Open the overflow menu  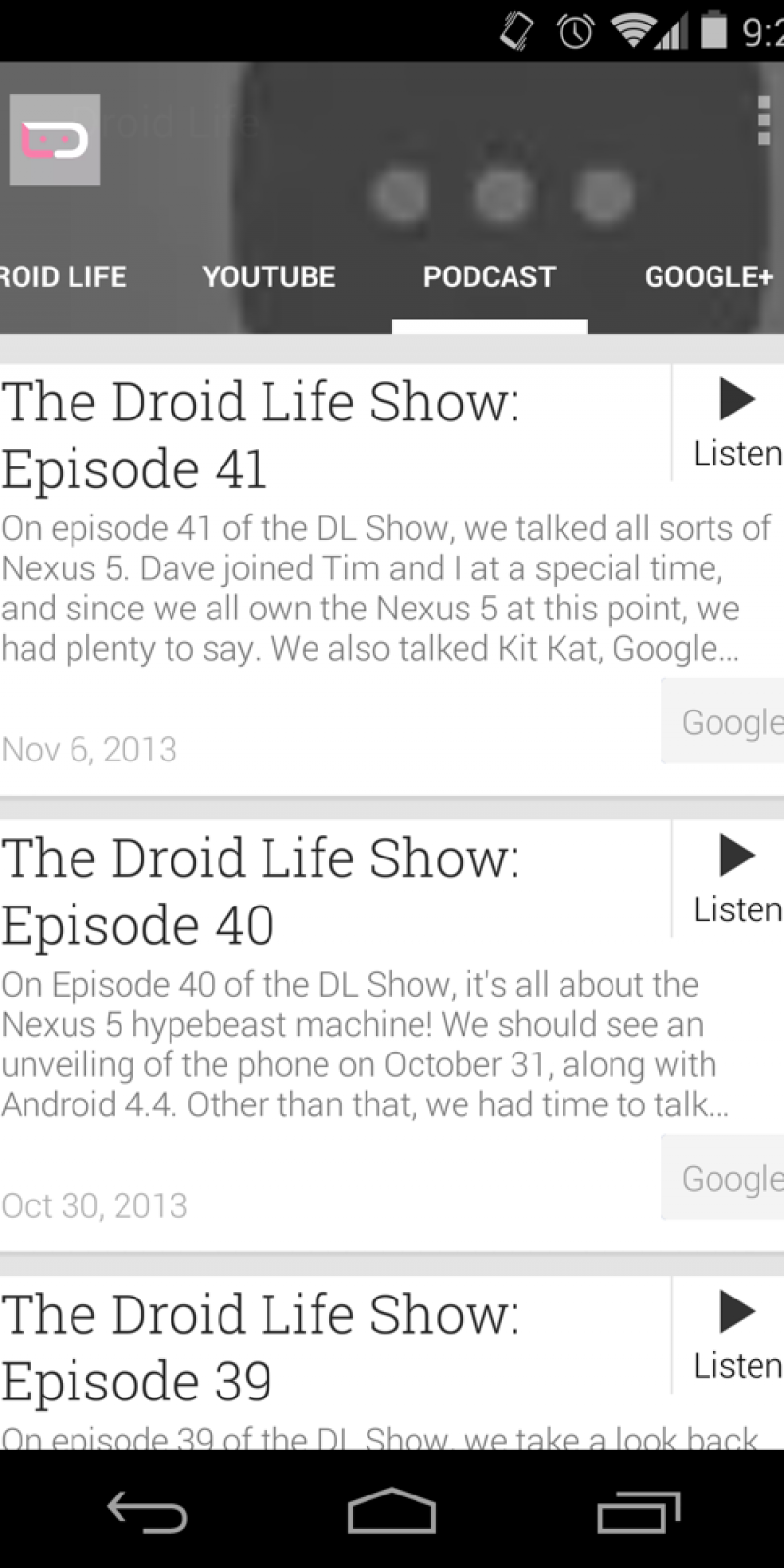coord(763,122)
